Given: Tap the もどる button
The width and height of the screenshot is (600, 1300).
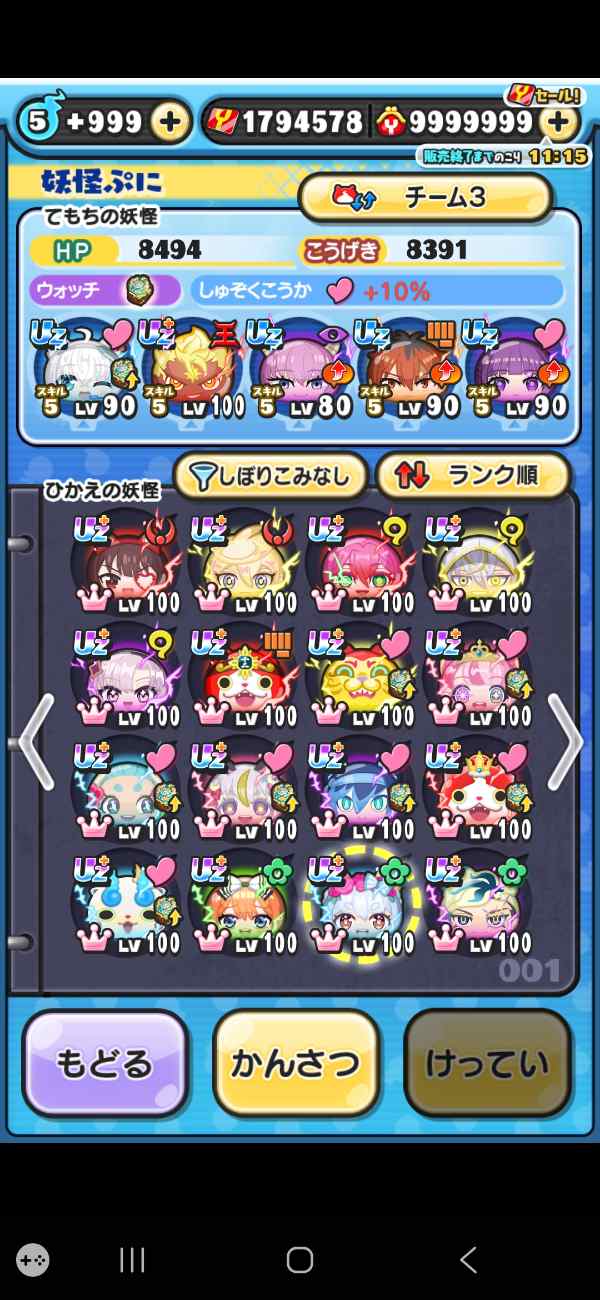Looking at the screenshot, I should [x=104, y=1063].
